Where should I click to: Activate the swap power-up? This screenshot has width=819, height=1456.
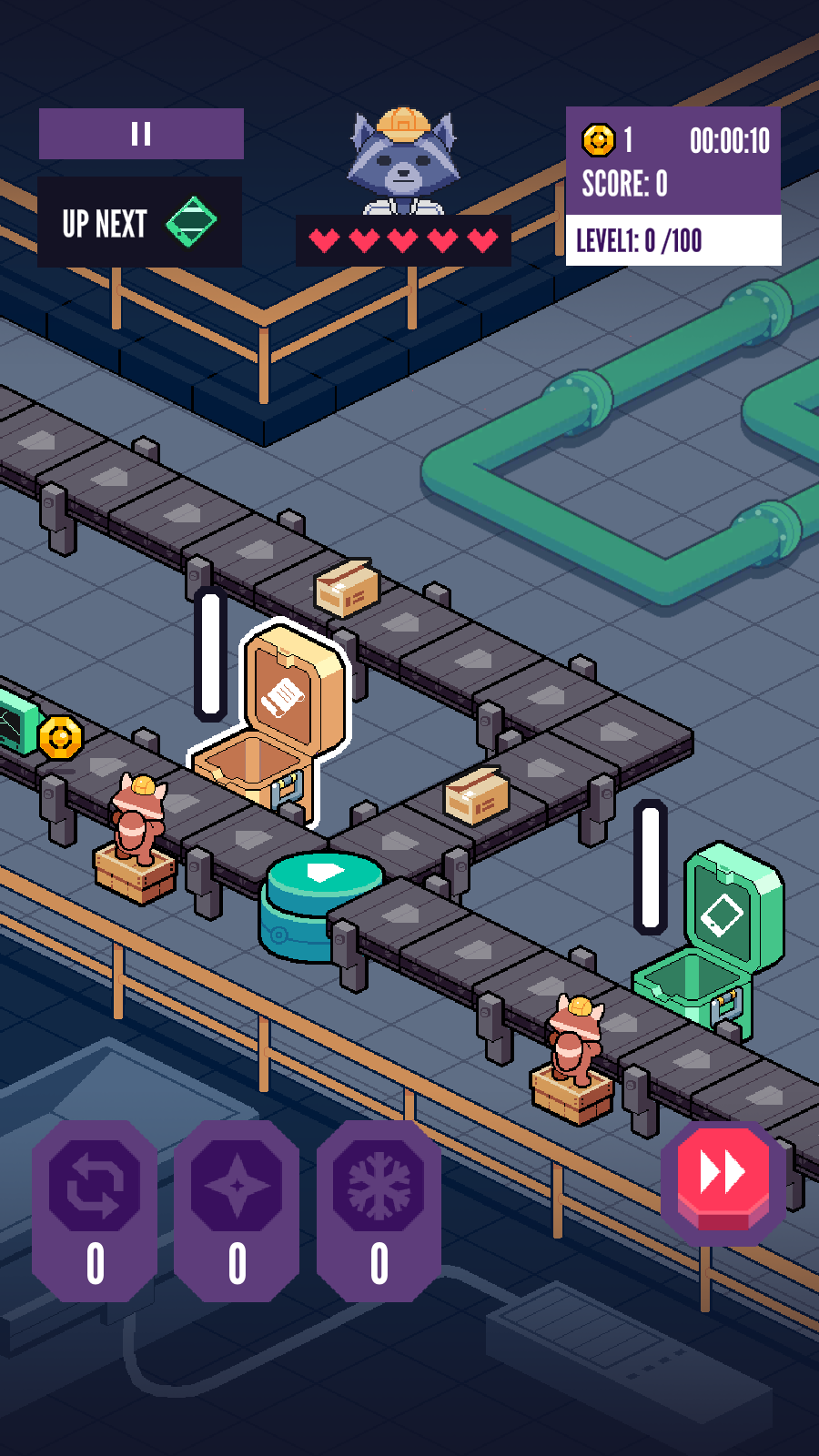tap(95, 1187)
